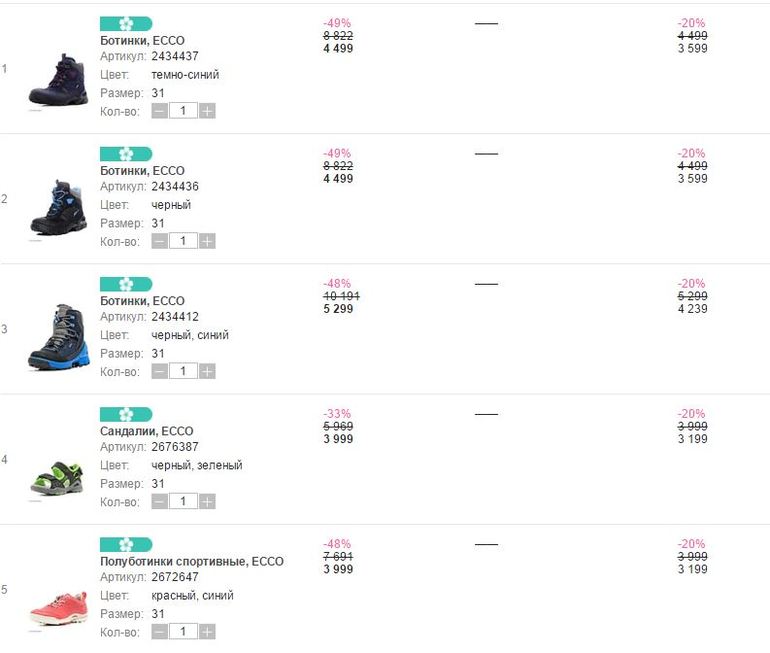Open the 'Полуботинки спортивные, ECCO' title

pos(192,561)
